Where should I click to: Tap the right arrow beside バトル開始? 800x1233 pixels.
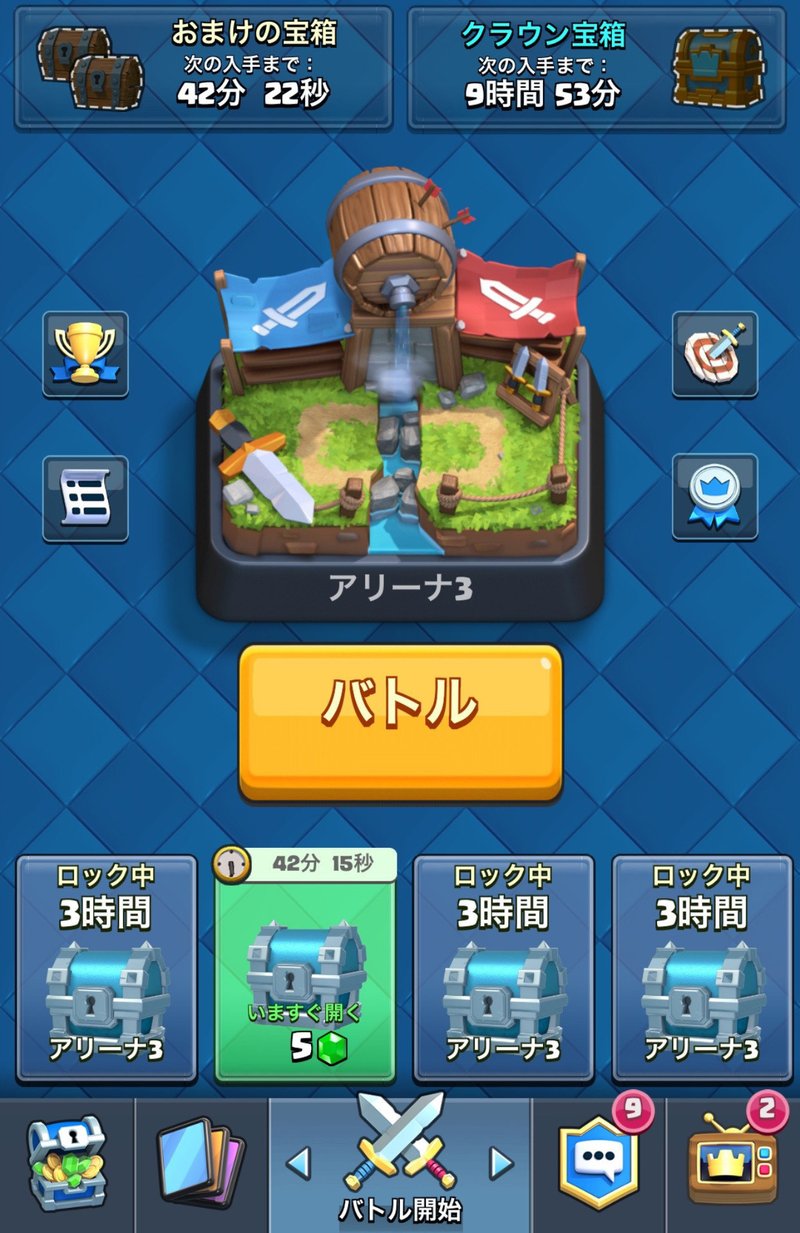click(501, 1163)
